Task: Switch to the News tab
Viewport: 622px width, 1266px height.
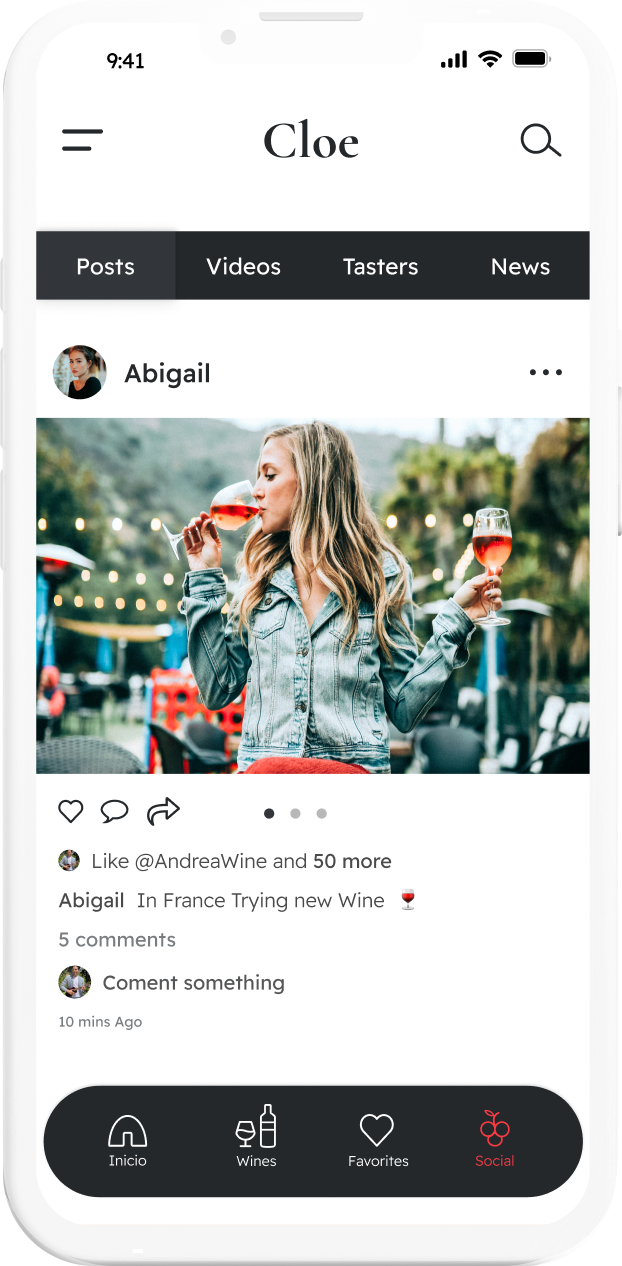Action: point(520,267)
